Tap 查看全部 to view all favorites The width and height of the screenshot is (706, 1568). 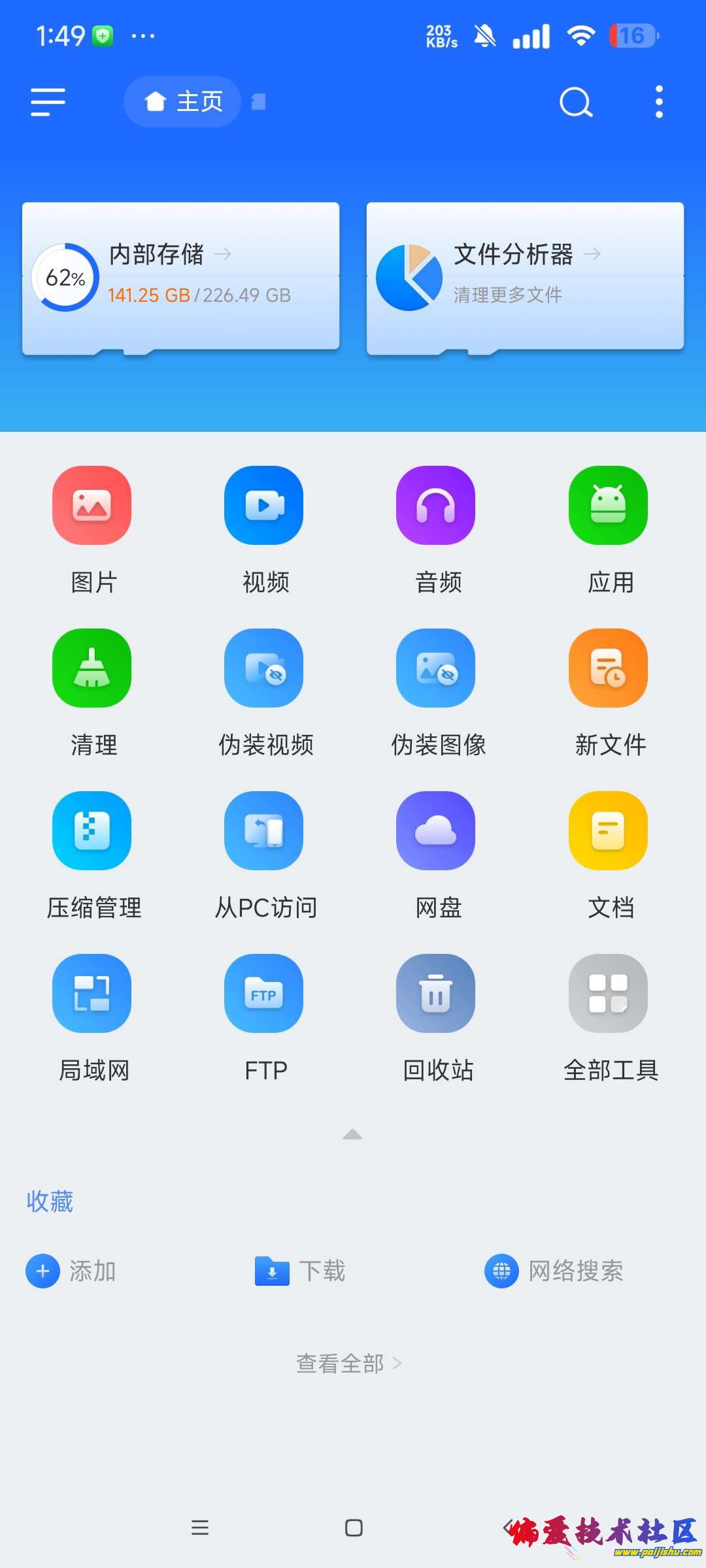click(x=348, y=1364)
